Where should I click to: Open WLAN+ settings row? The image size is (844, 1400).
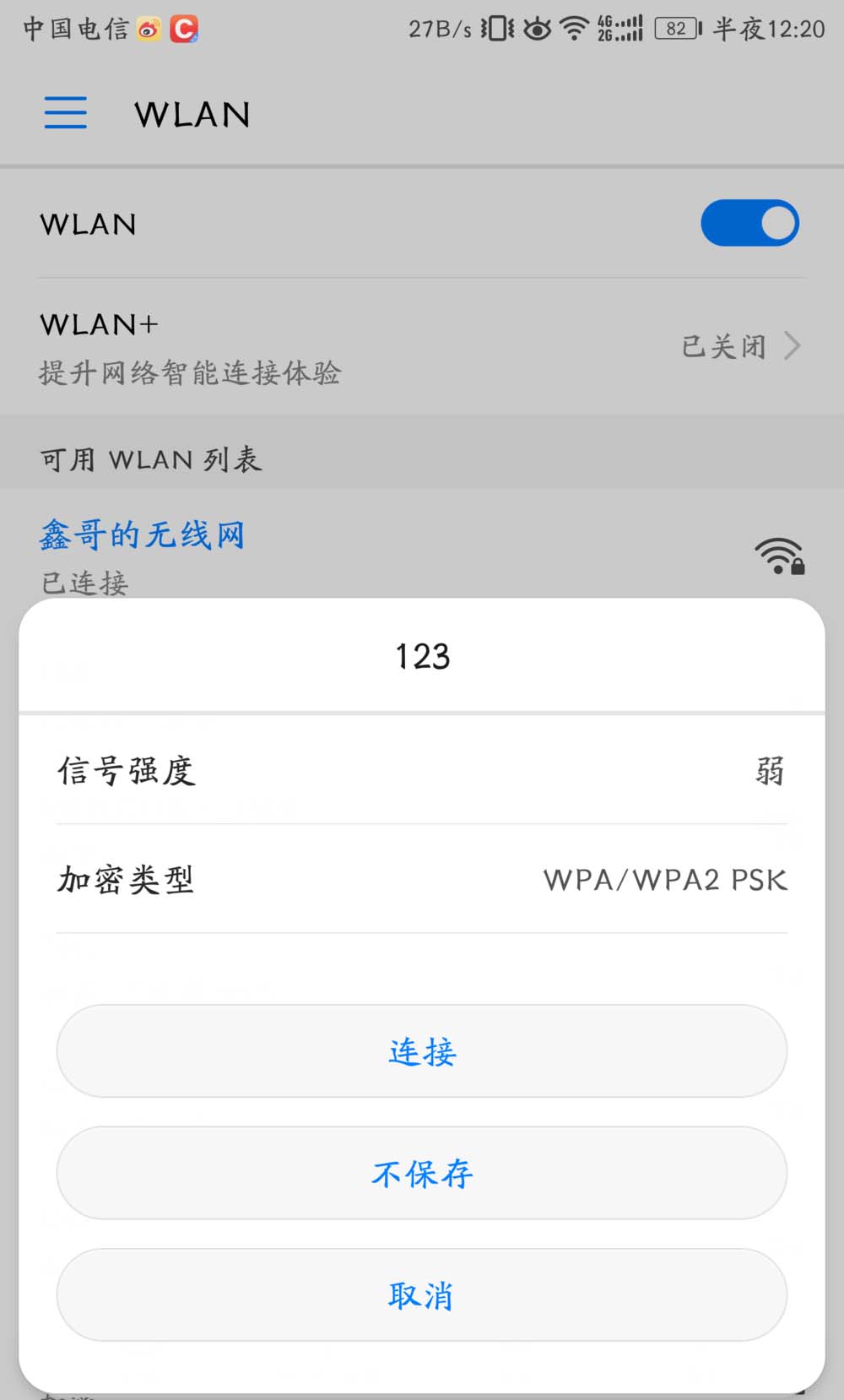[422, 346]
